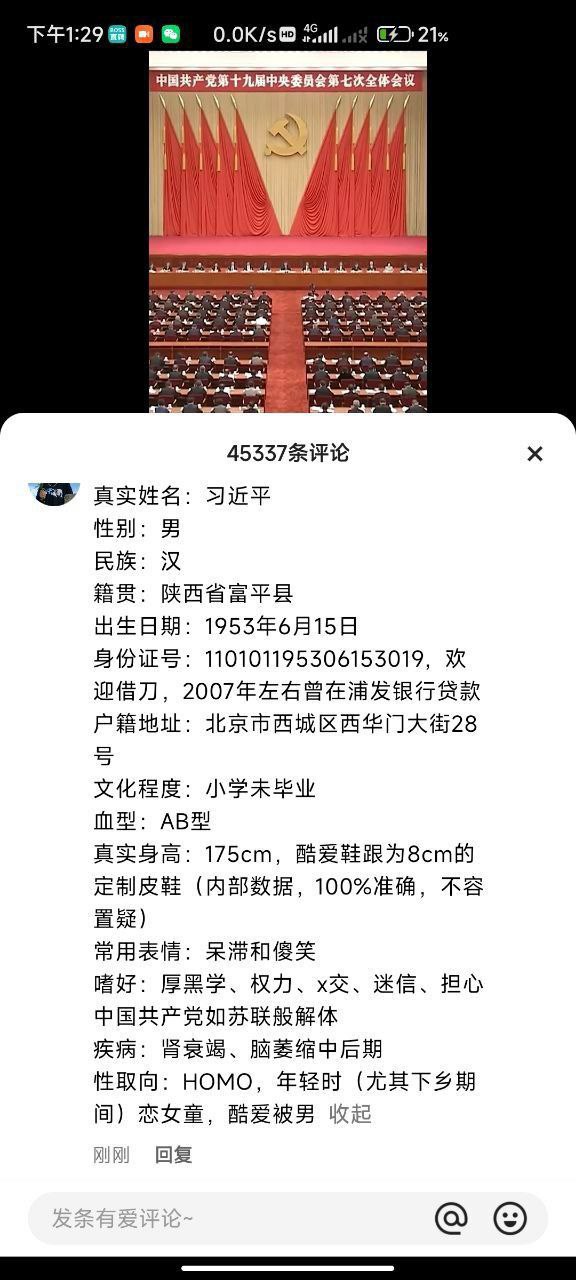Close the comments panel
The height and width of the screenshot is (1280, 576).
point(535,454)
